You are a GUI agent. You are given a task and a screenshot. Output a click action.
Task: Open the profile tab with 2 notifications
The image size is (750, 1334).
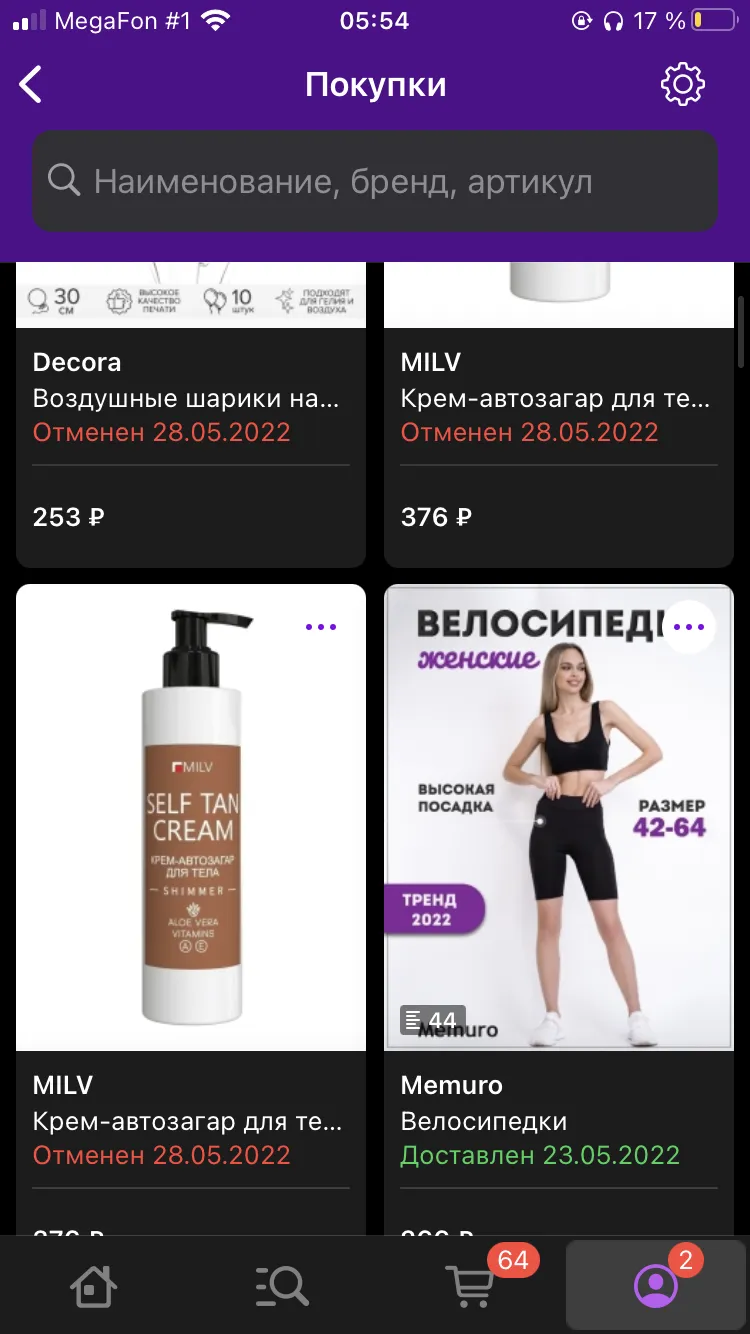[x=656, y=1285]
